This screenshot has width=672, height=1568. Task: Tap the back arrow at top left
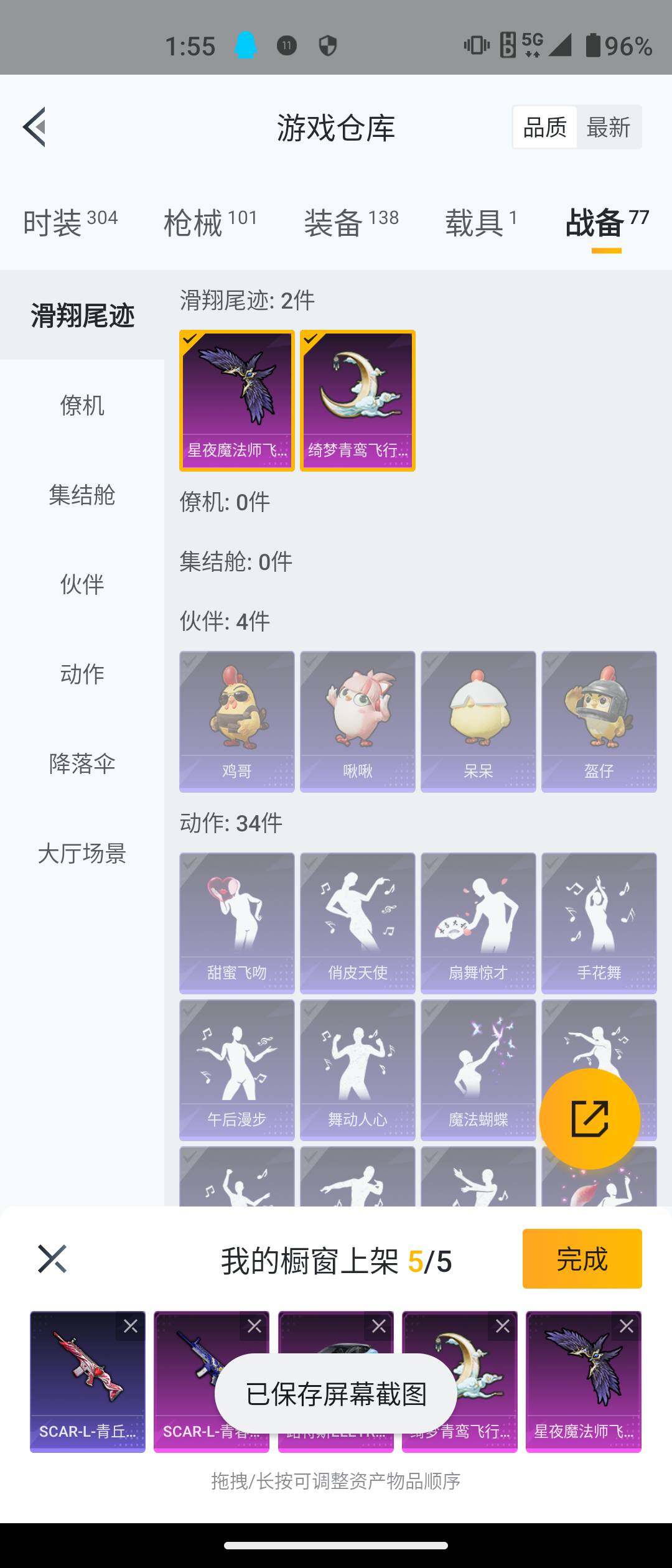35,128
